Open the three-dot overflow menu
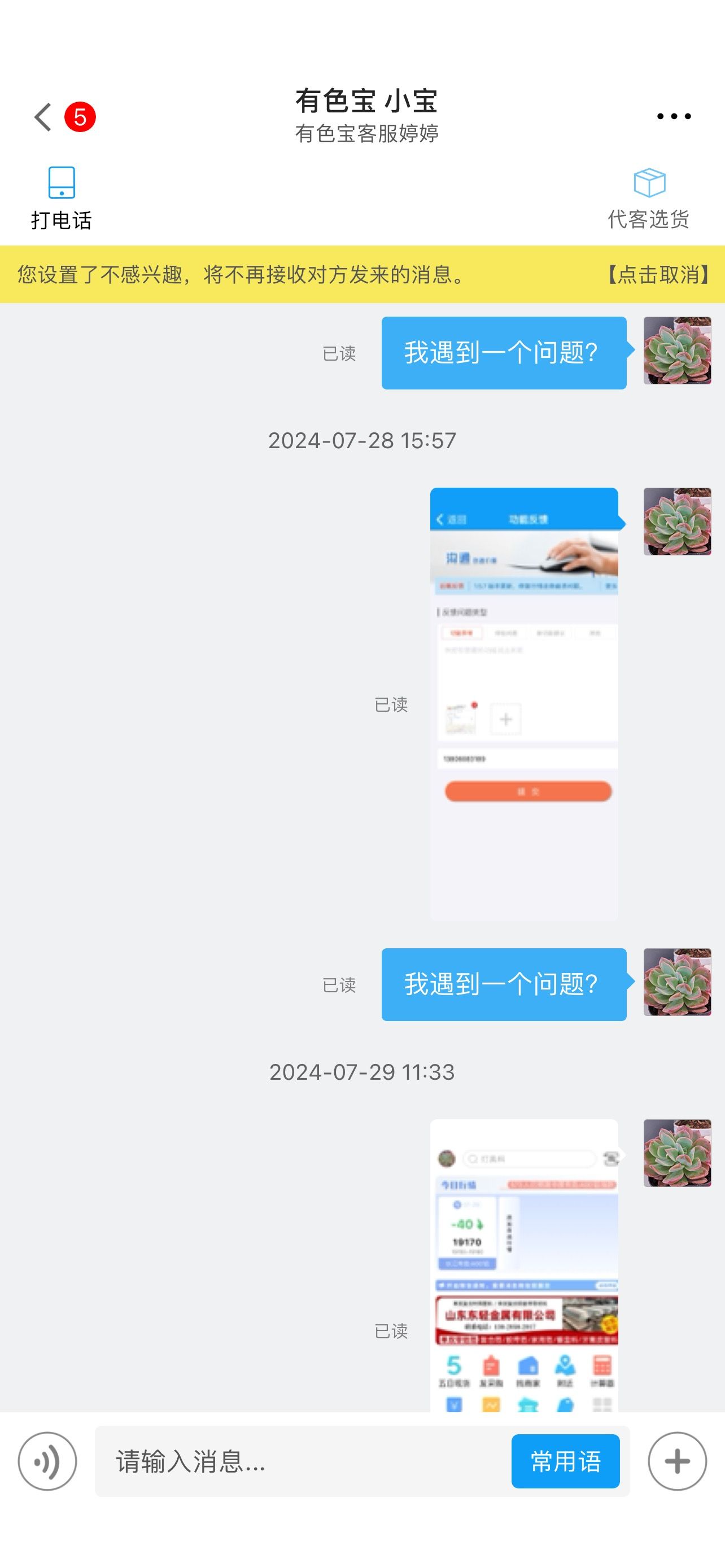 click(674, 116)
